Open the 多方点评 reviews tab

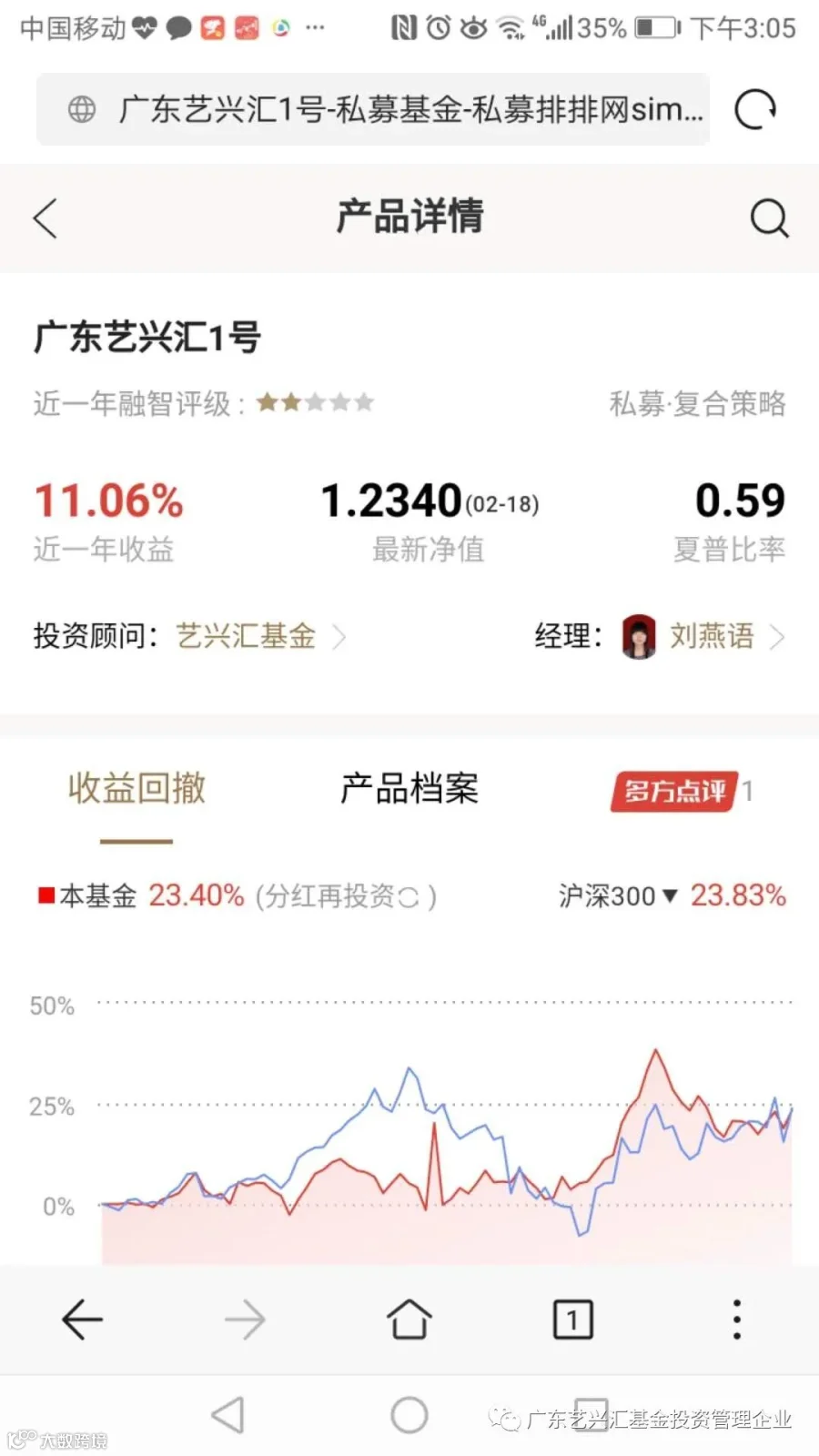pos(682,791)
